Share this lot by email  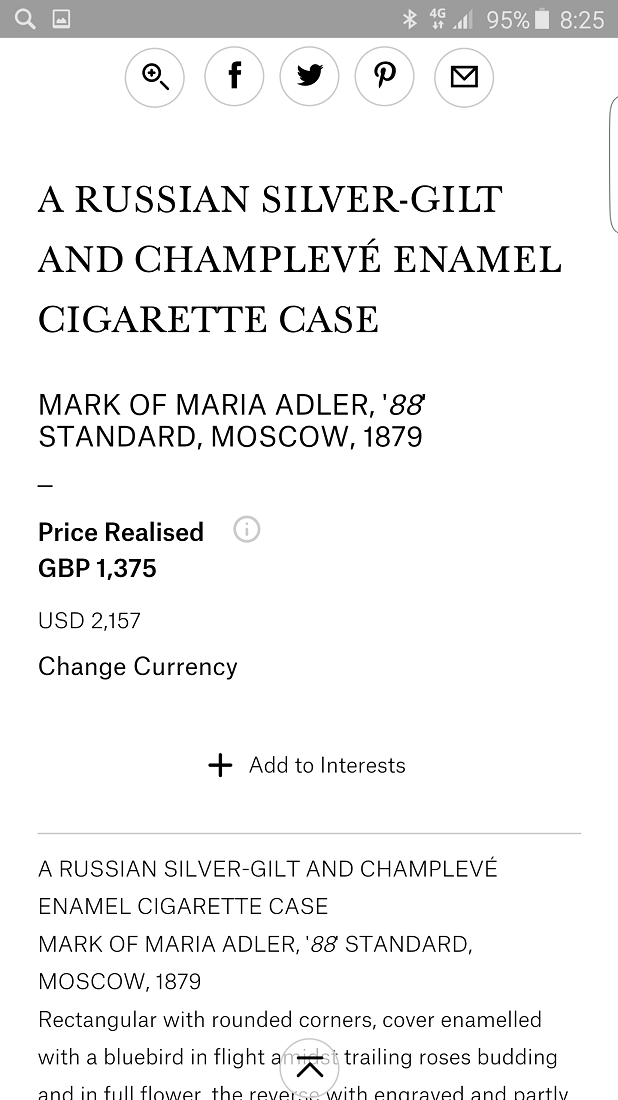[464, 77]
